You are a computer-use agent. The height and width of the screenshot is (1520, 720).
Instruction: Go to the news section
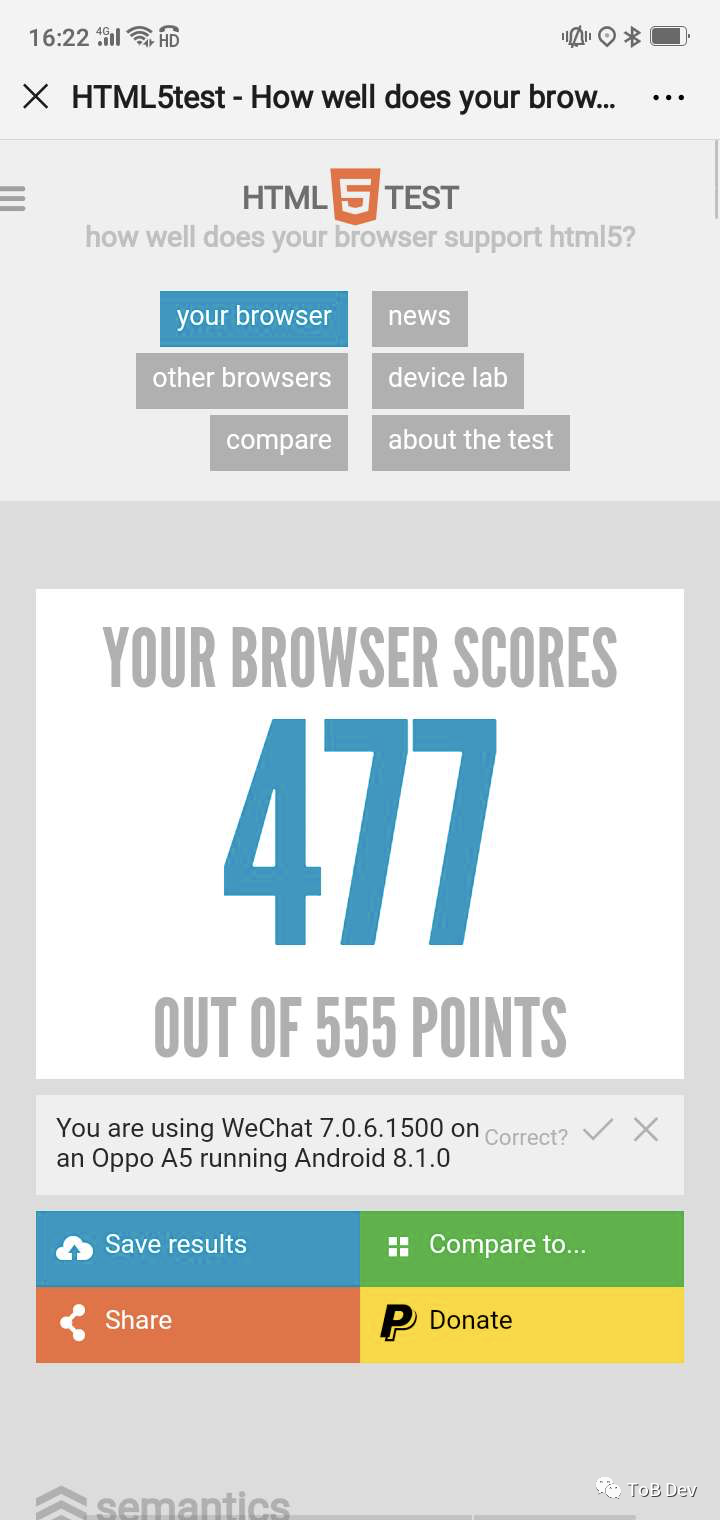[419, 318]
